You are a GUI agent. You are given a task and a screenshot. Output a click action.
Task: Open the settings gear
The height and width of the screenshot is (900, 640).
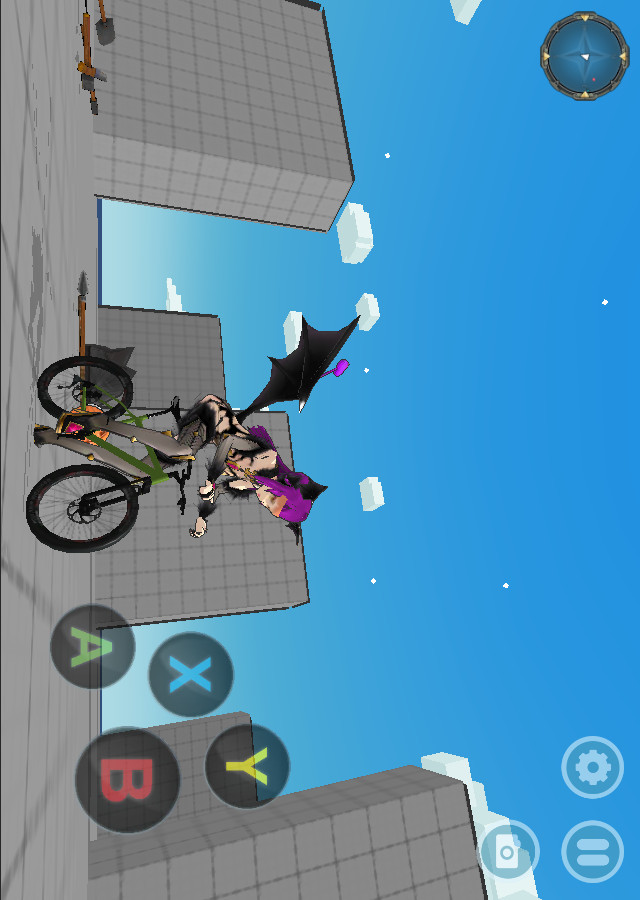click(593, 768)
